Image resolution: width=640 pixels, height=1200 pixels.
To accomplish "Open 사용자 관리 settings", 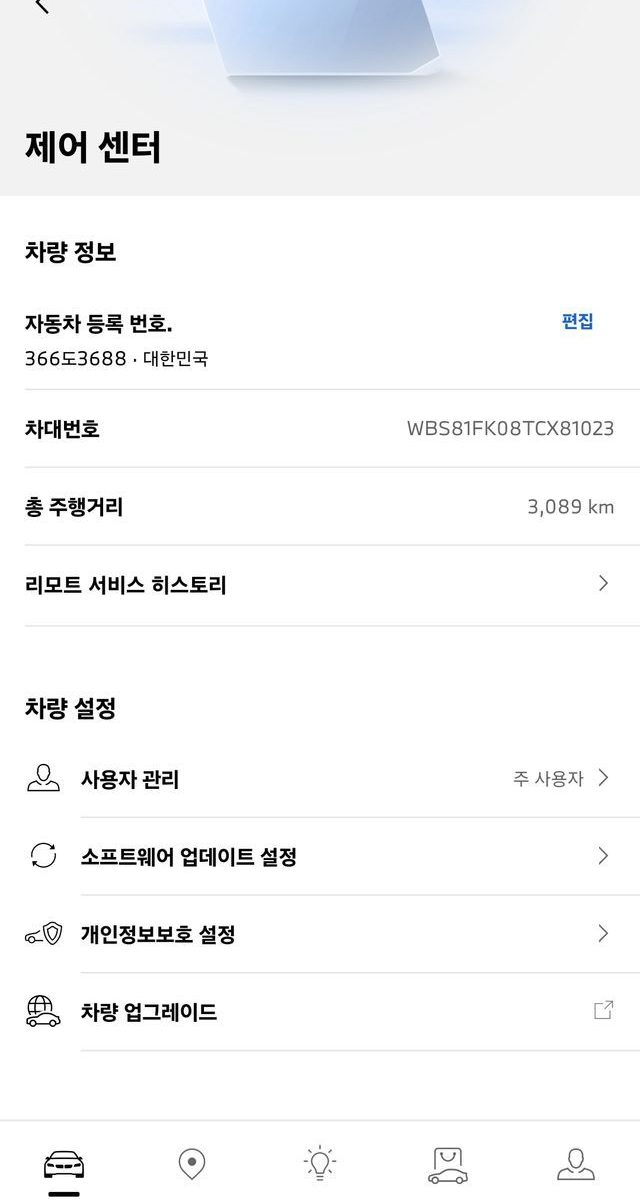I will [x=320, y=779].
